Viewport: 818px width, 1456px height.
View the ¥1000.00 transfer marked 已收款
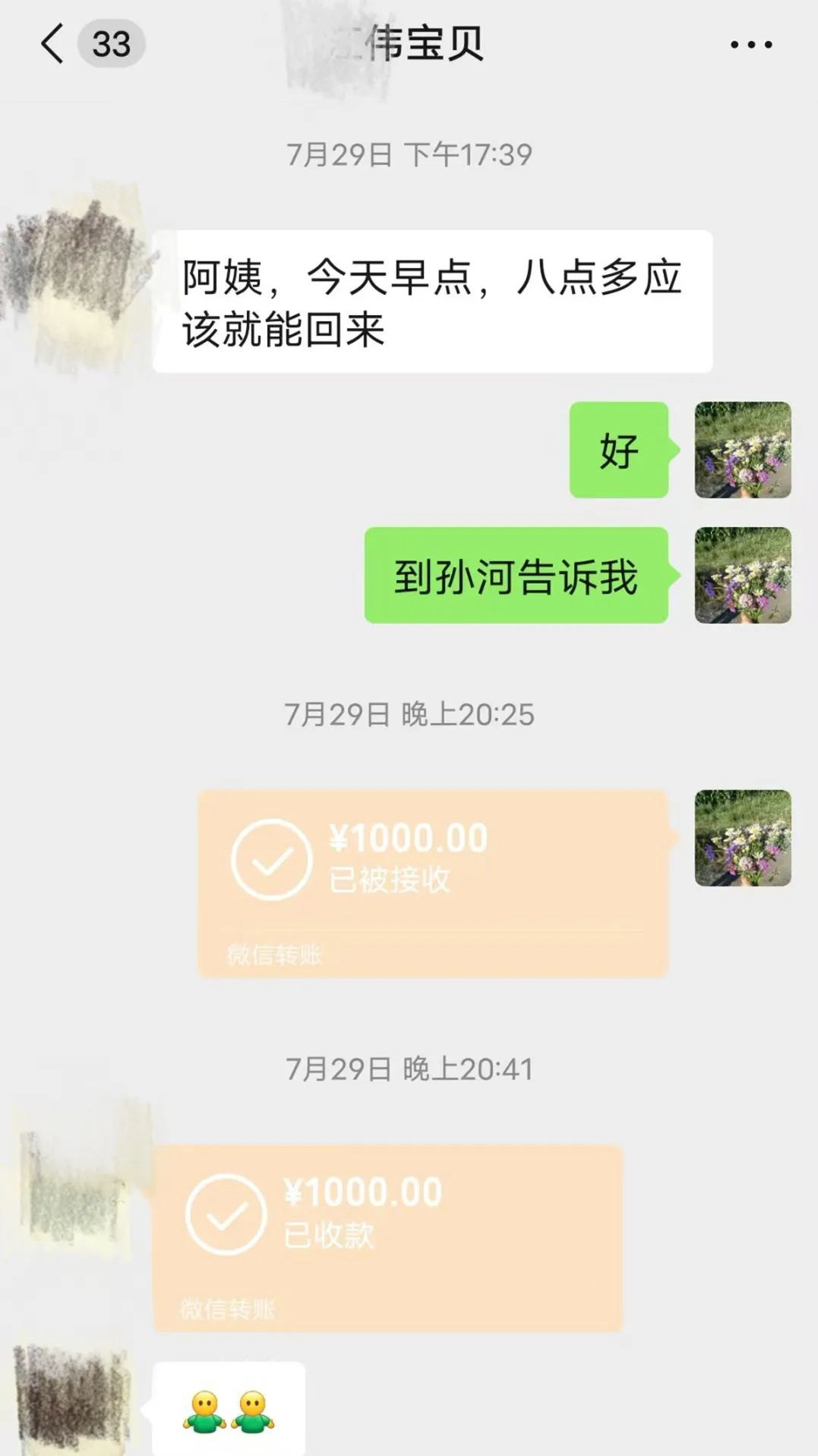[x=387, y=1238]
